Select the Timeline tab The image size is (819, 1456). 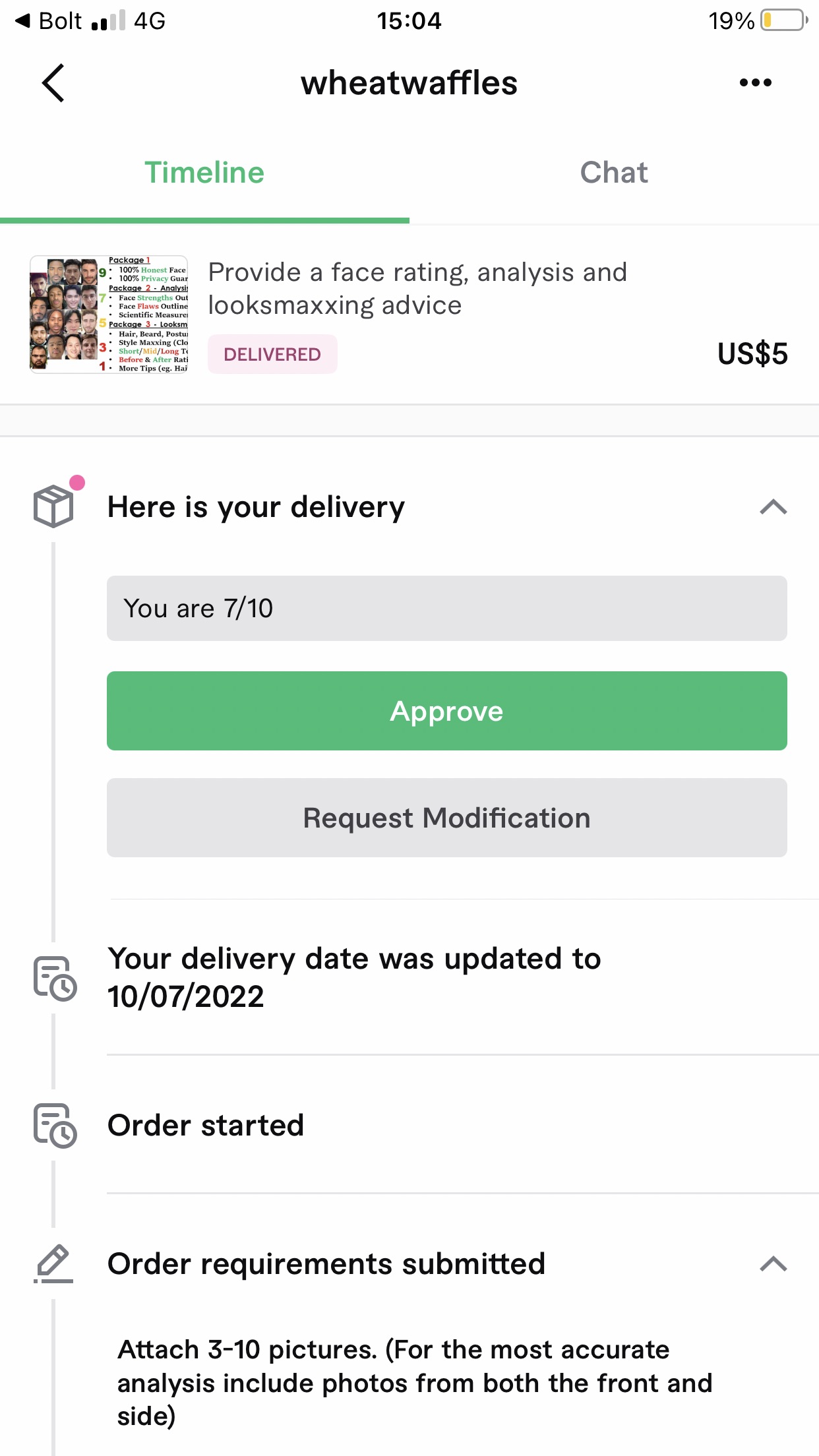(204, 173)
